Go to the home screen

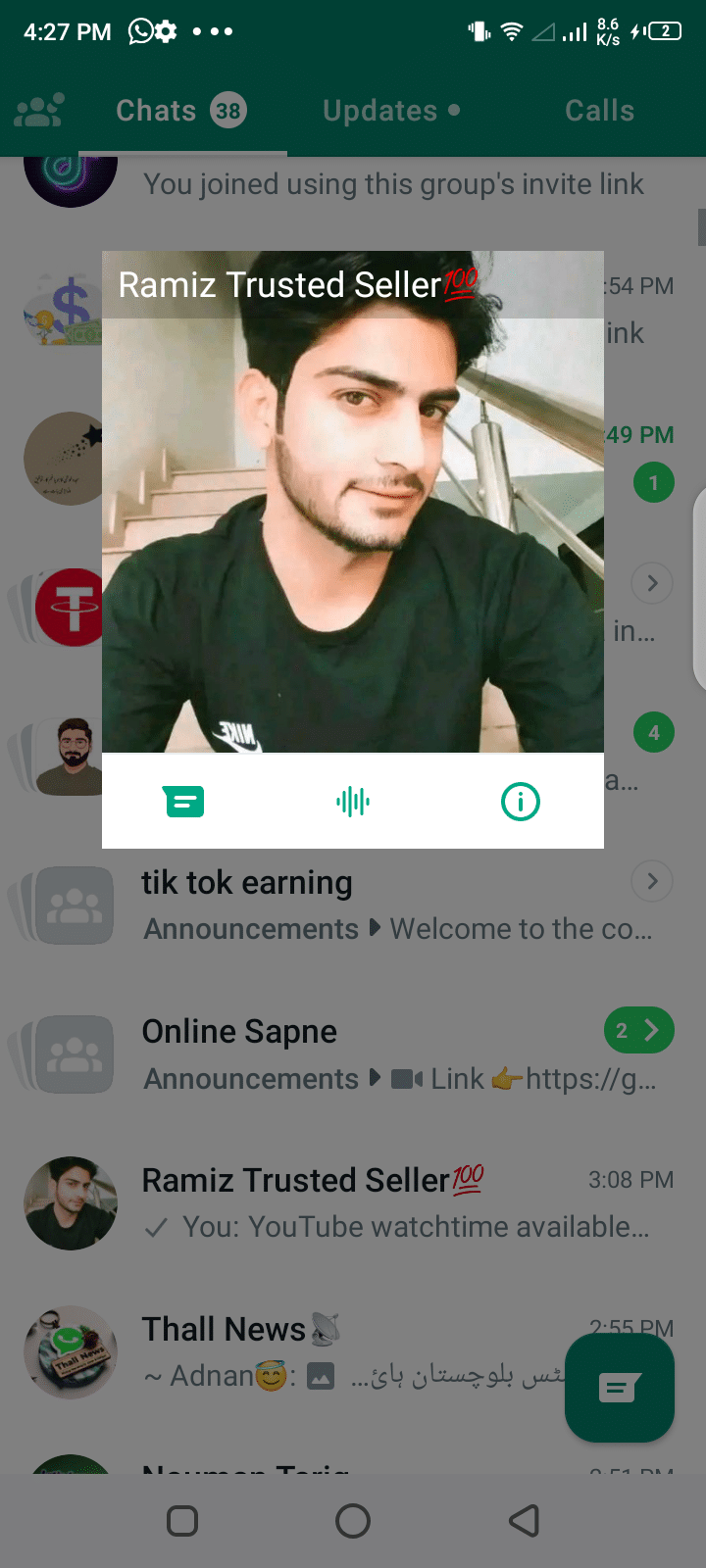pos(353,1521)
